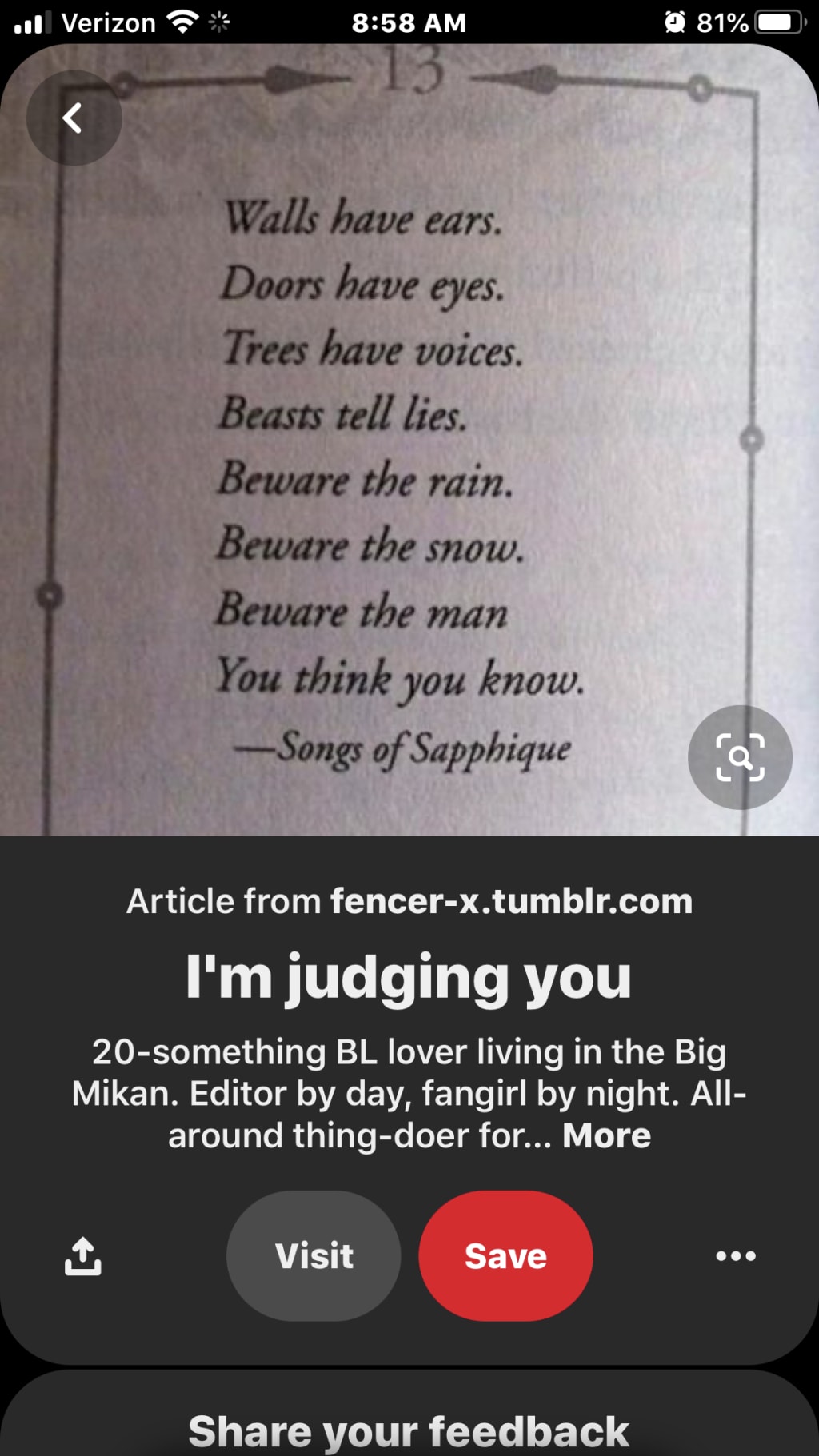Go back using the arrow button
This screenshot has width=819, height=1456.
click(74, 118)
